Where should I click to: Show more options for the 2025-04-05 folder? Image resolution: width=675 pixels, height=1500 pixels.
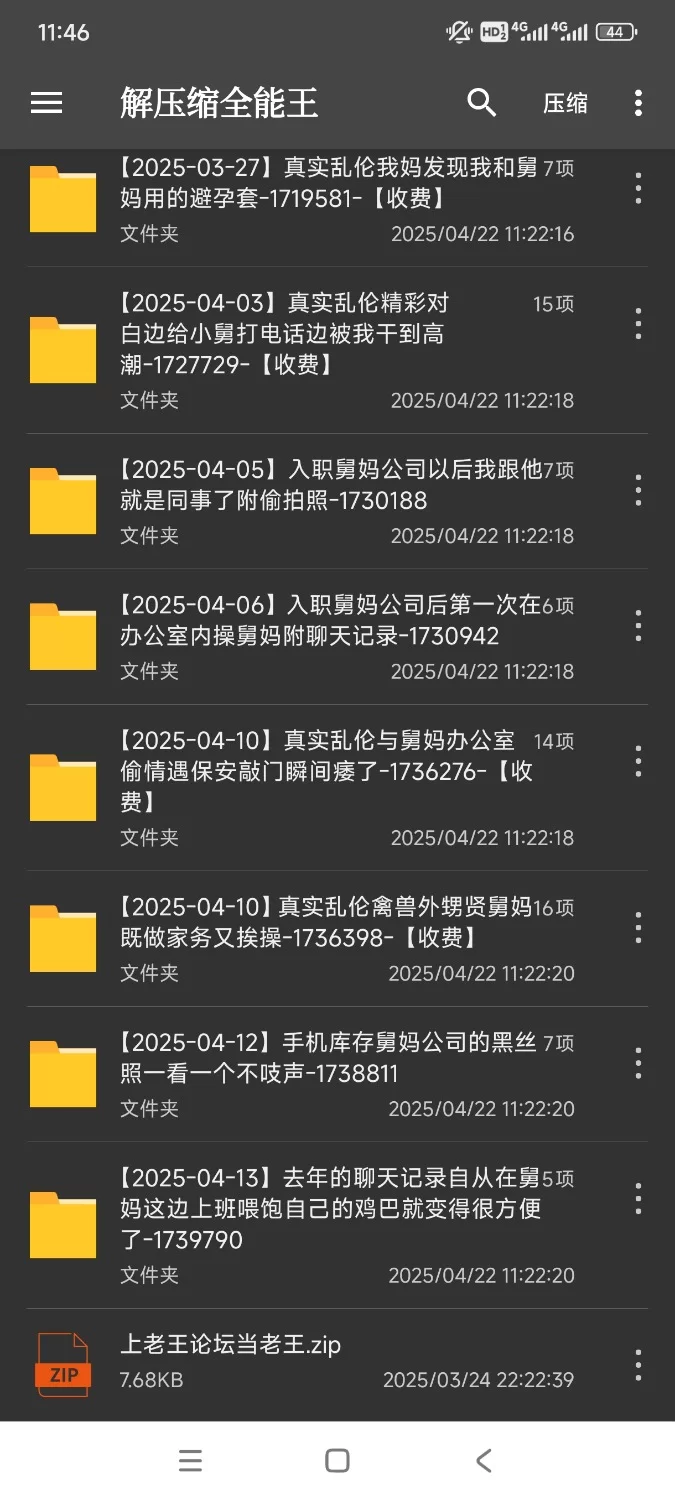pos(638,490)
